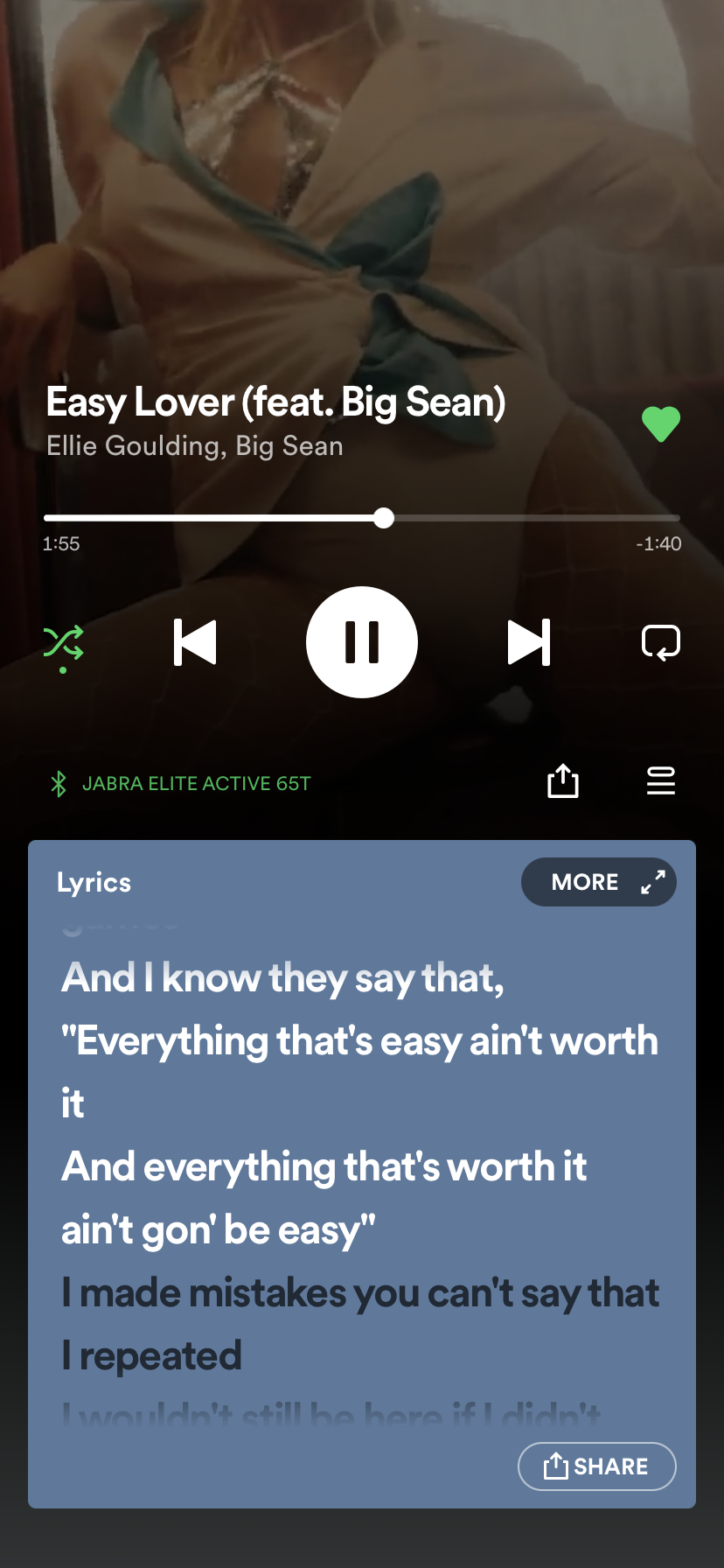Enable repeat for this song

coord(660,642)
